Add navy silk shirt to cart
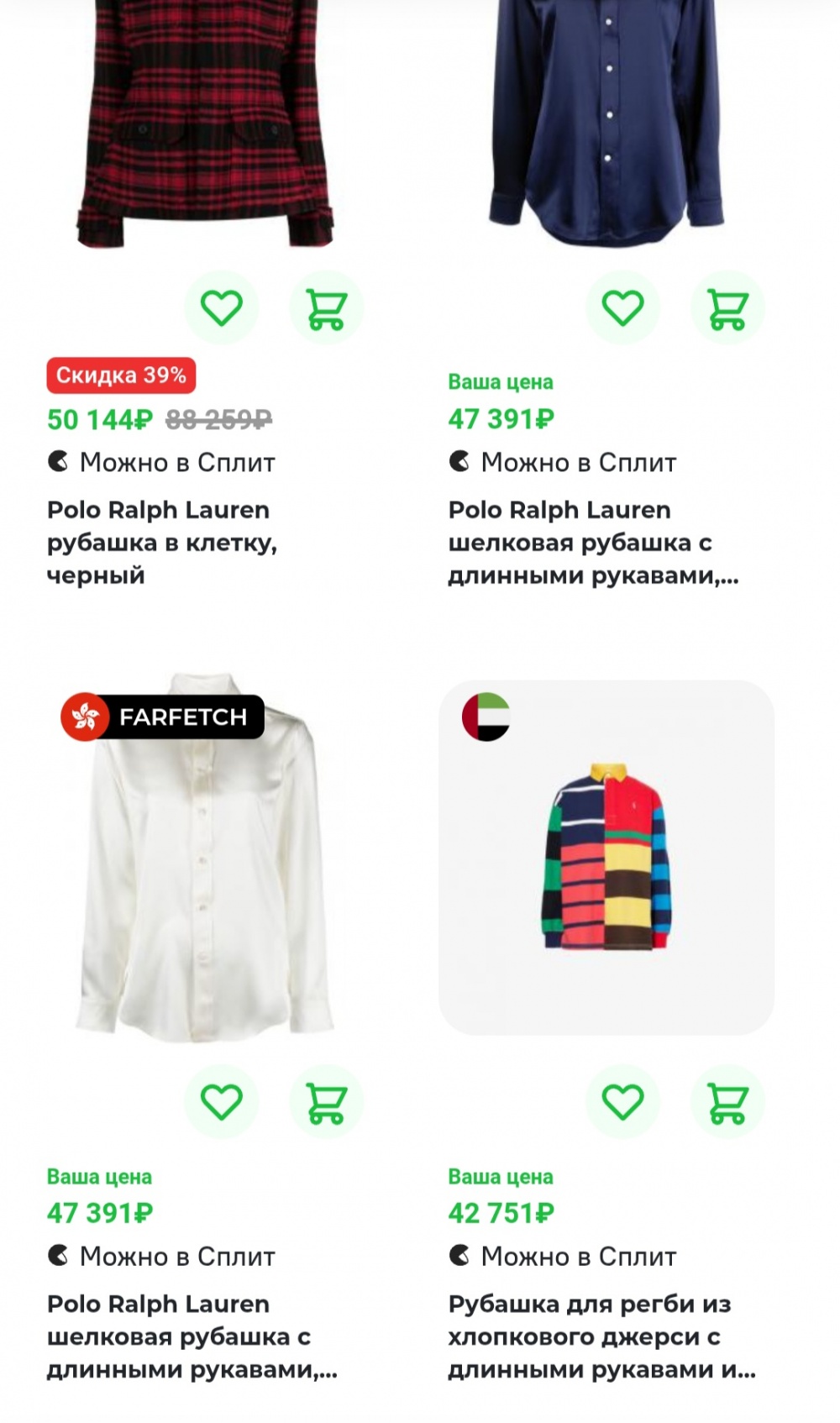The height and width of the screenshot is (1423, 840). click(x=727, y=308)
